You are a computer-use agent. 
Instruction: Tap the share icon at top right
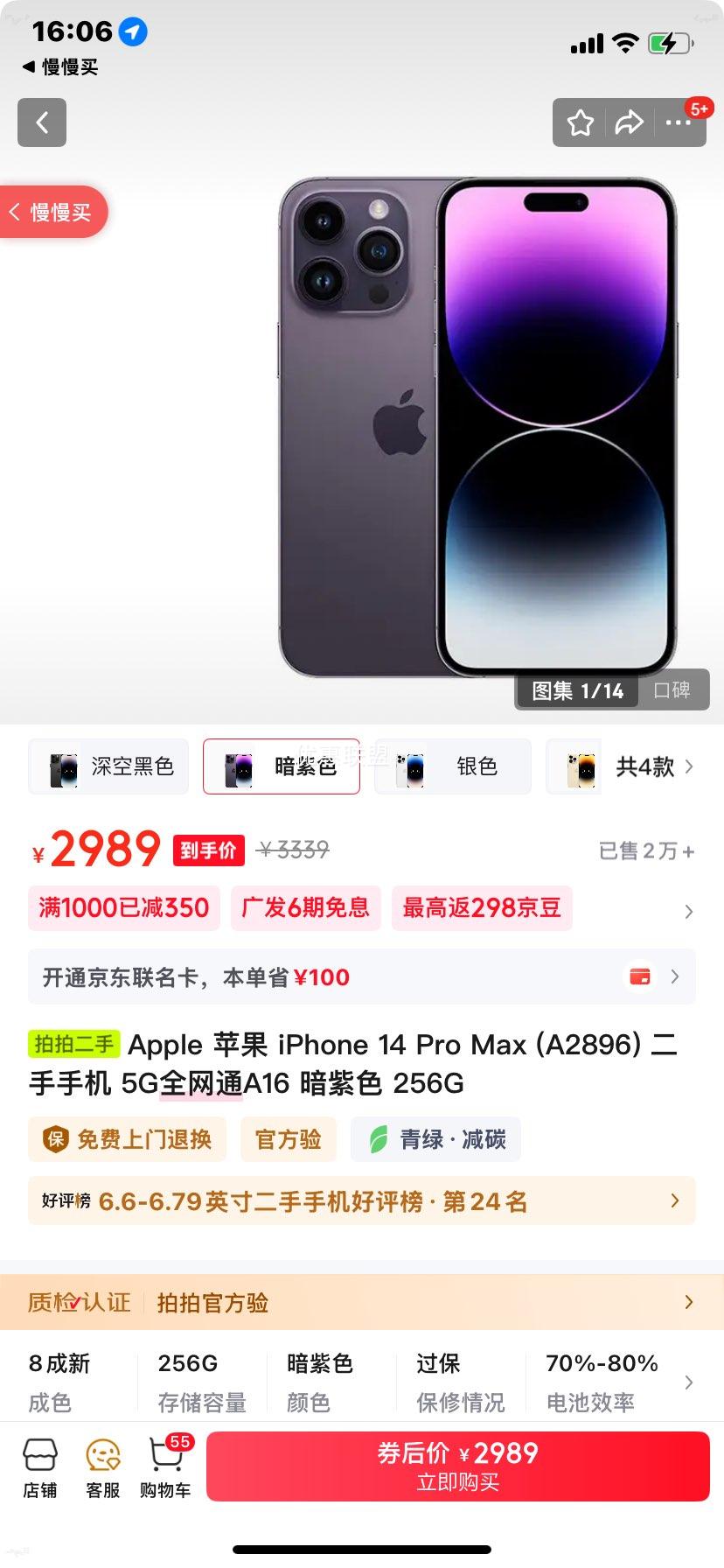629,123
